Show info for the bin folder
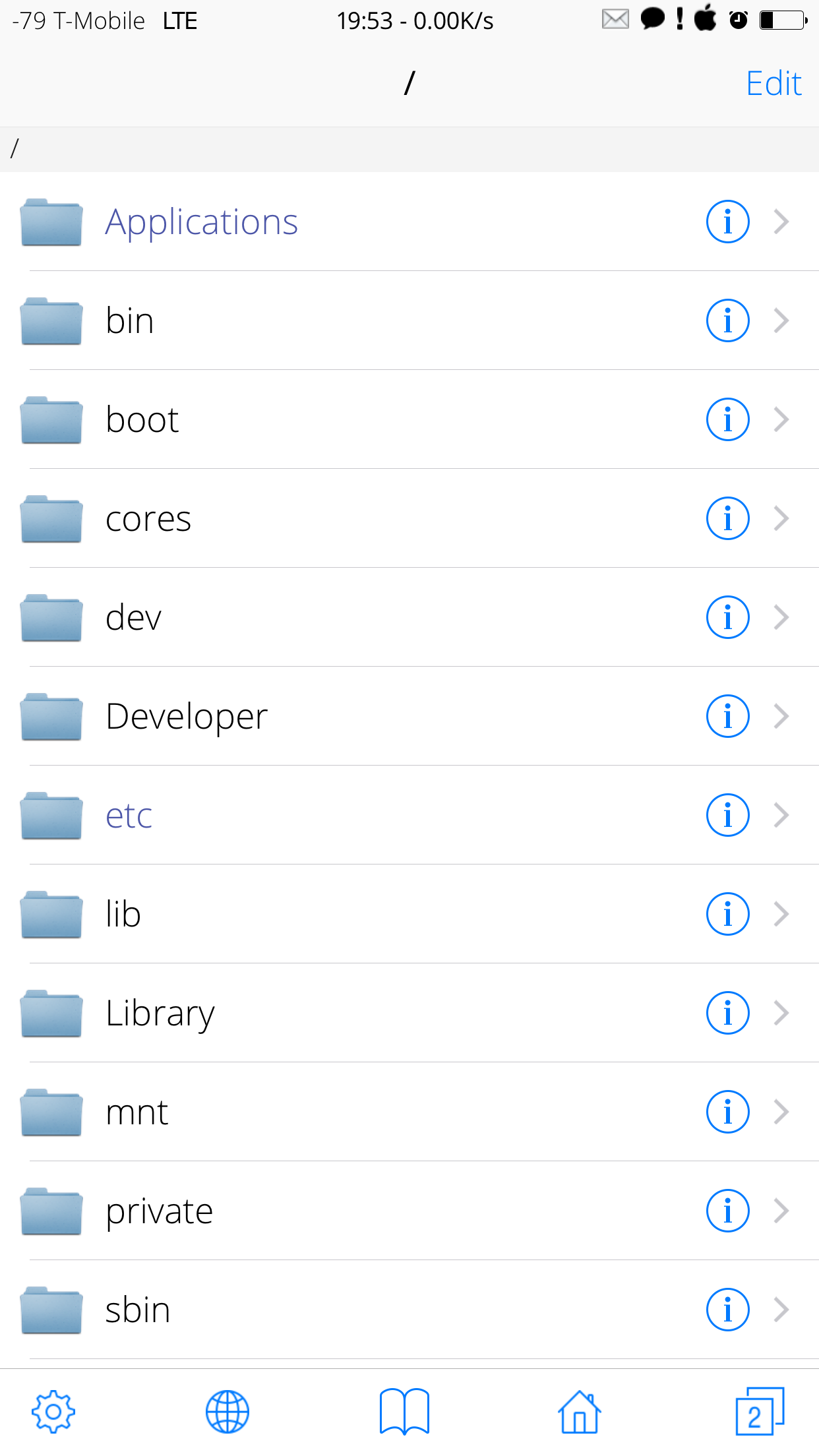This screenshot has width=819, height=1456. (727, 320)
